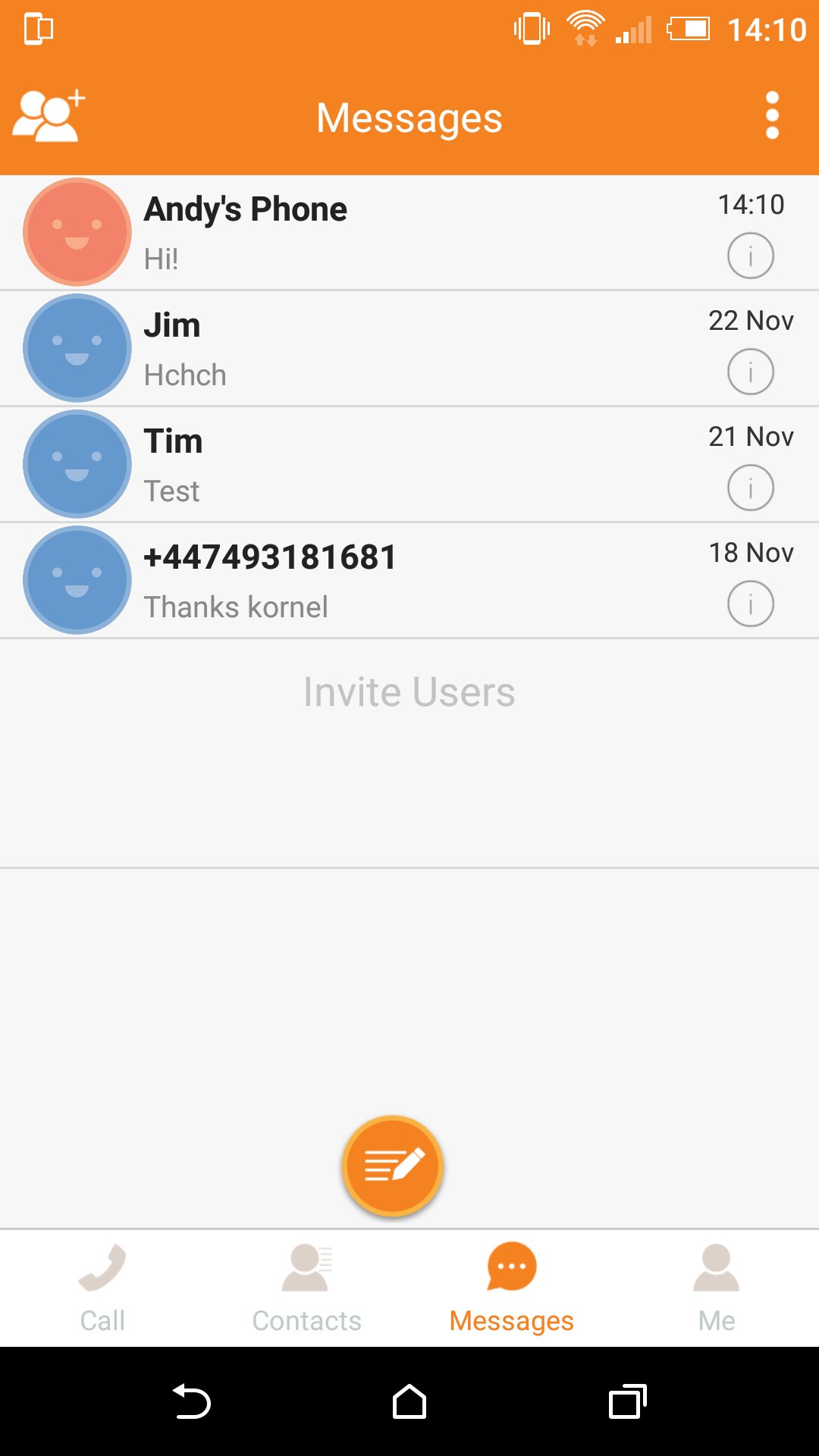Tap info icon beside +447493181681
The height and width of the screenshot is (1456, 819).
(x=750, y=604)
